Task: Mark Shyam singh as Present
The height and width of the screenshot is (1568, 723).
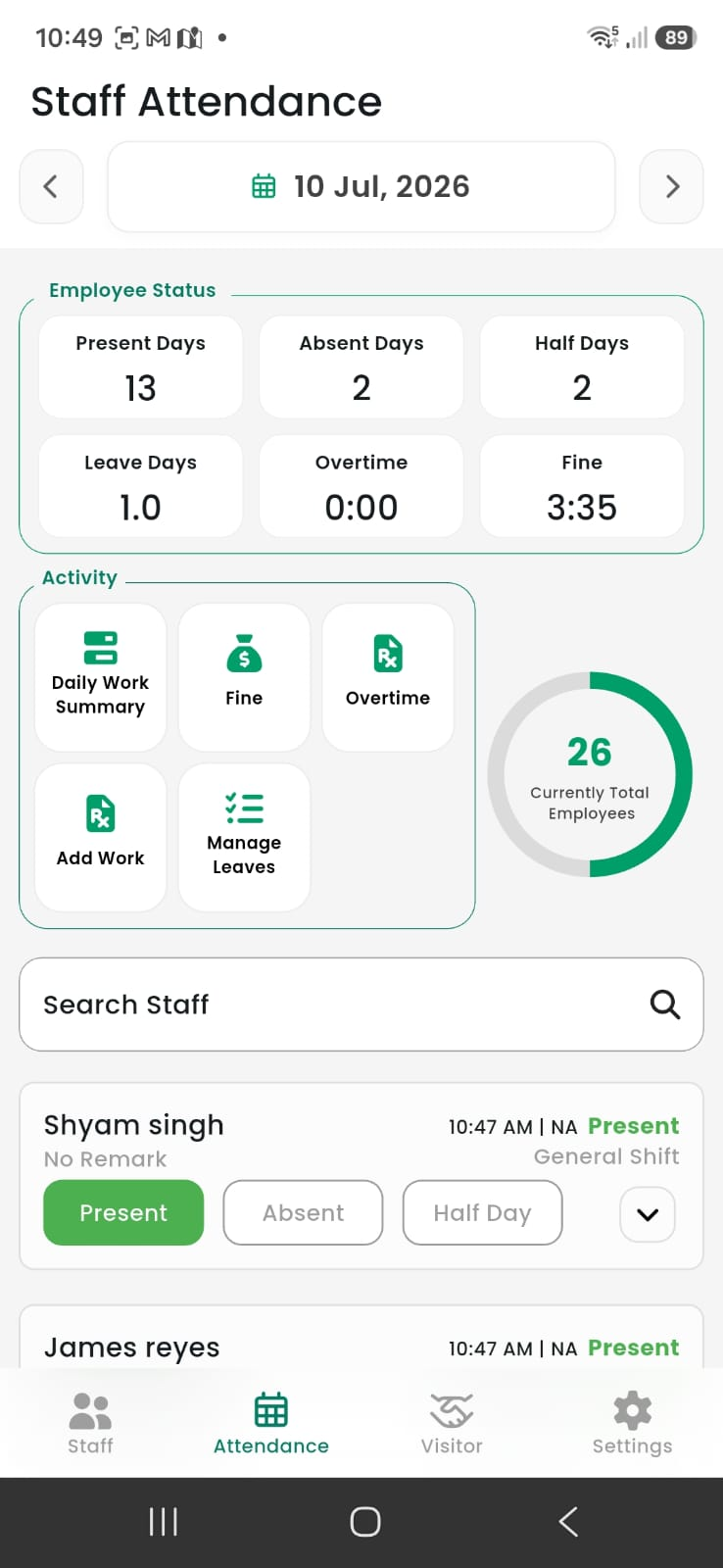Action: click(x=123, y=1212)
